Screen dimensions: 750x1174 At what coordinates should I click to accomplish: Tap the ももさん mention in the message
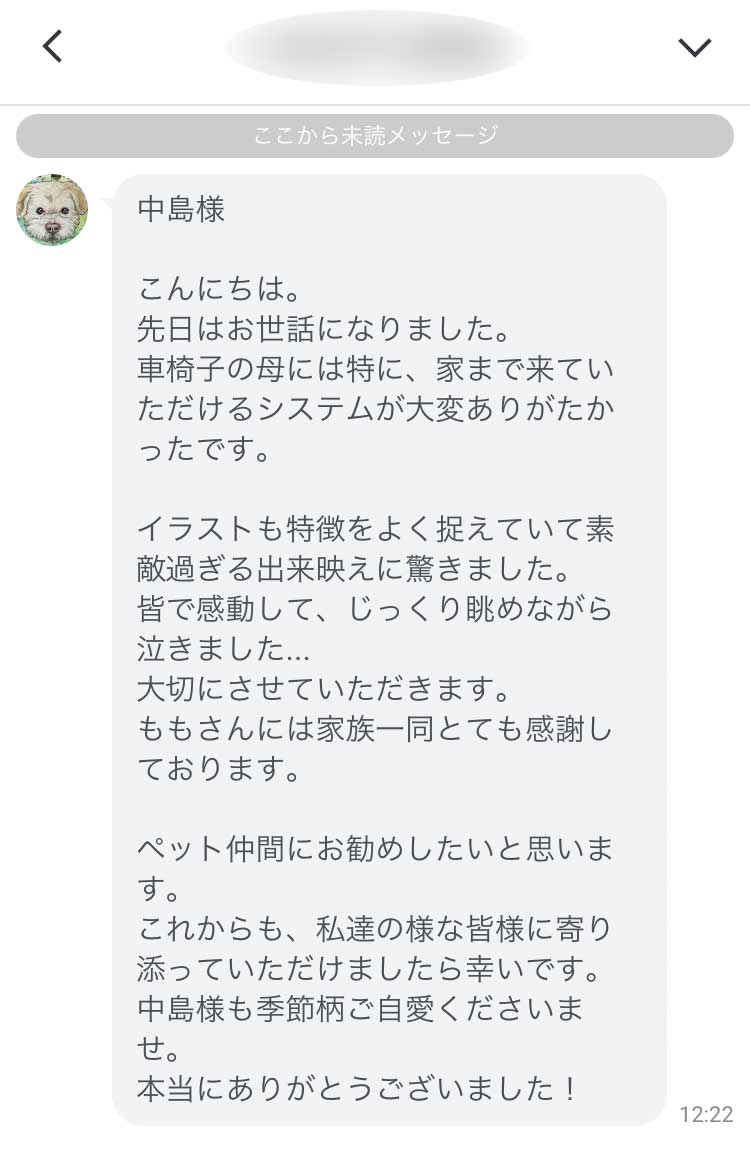pyautogui.click(x=198, y=731)
